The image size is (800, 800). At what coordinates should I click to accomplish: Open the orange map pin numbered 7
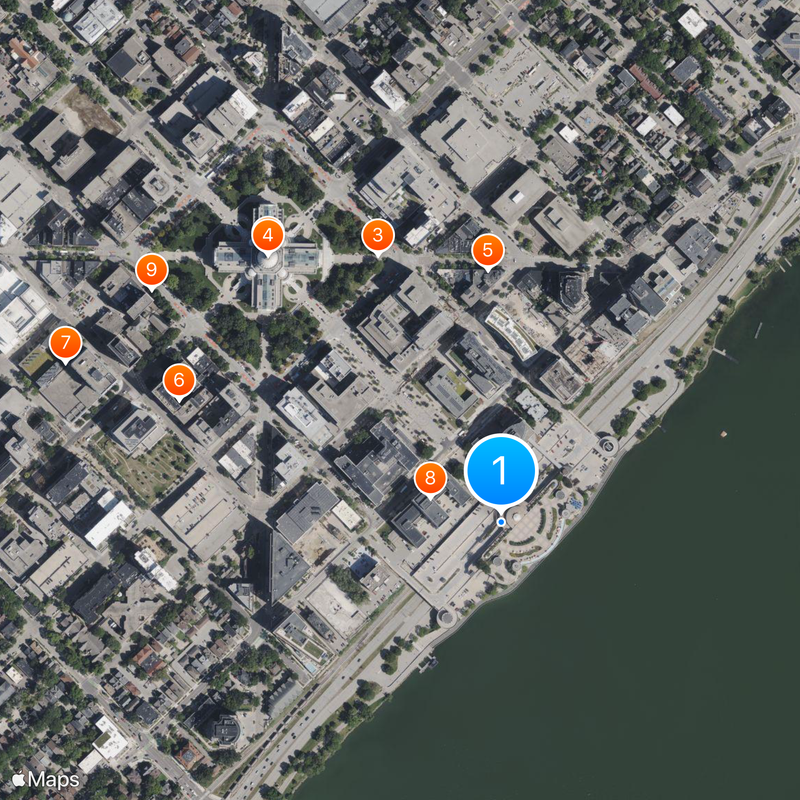click(65, 344)
